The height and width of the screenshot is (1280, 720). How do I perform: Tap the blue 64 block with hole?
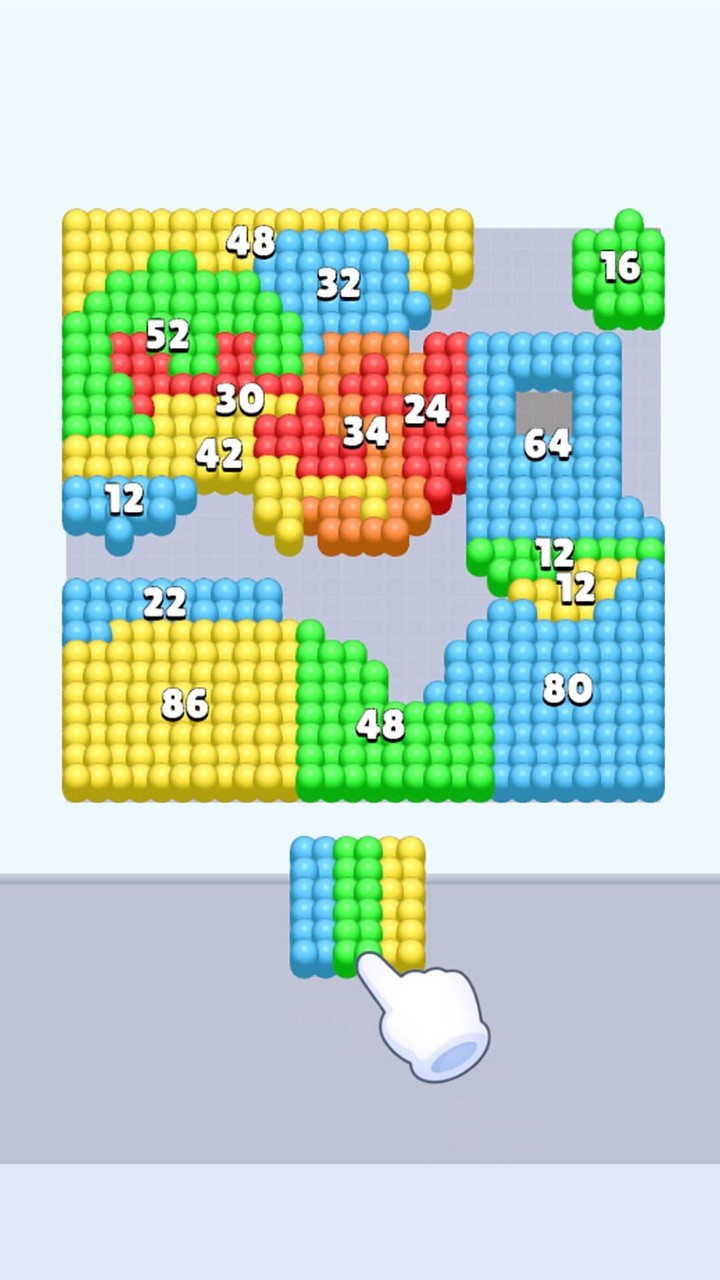[546, 446]
